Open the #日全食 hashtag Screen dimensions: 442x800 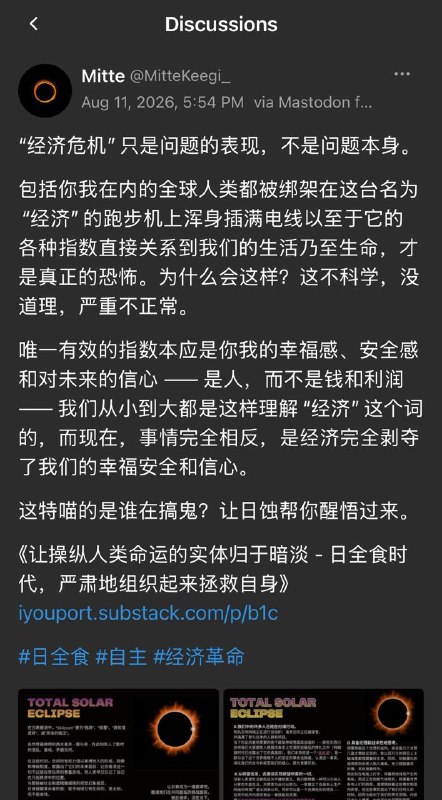tap(54, 657)
